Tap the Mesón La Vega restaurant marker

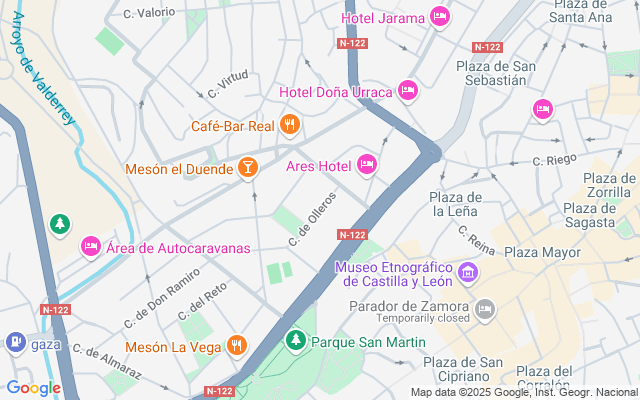tap(236, 346)
